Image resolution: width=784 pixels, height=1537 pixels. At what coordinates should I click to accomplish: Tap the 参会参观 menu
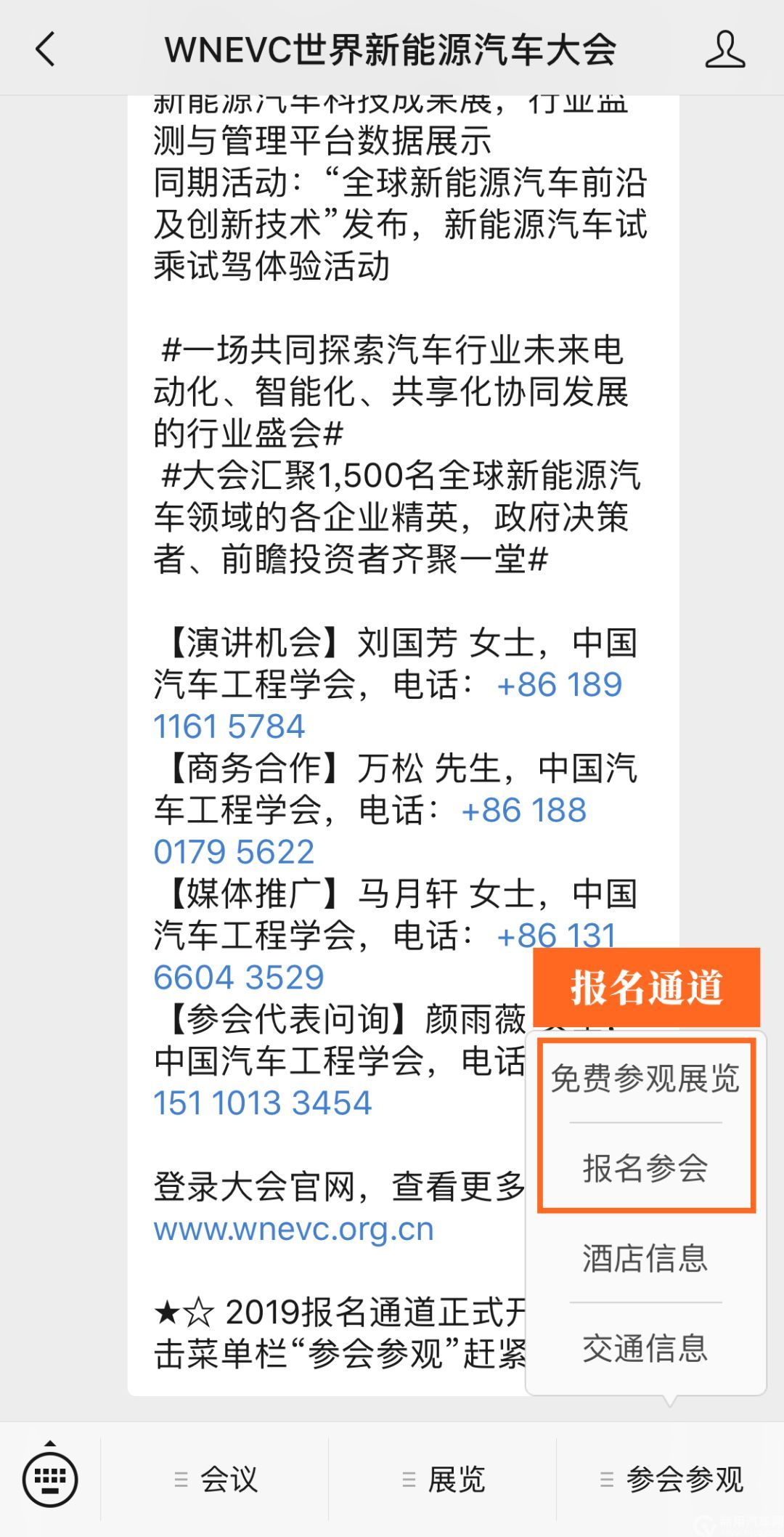pos(671,1479)
